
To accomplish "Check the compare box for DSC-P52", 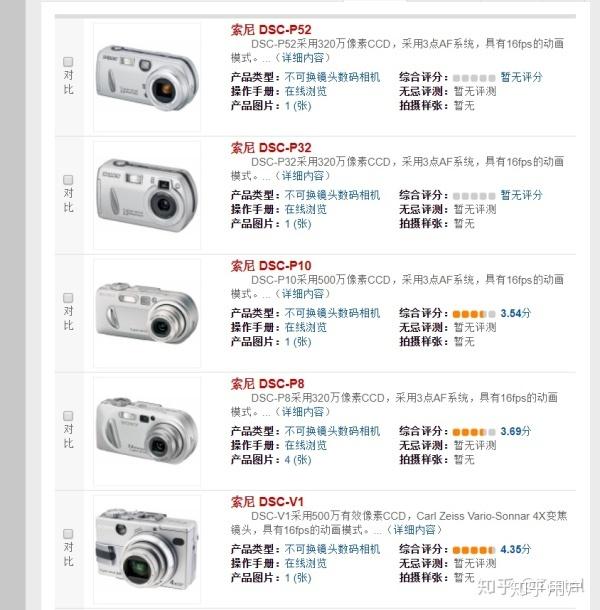I will point(68,61).
